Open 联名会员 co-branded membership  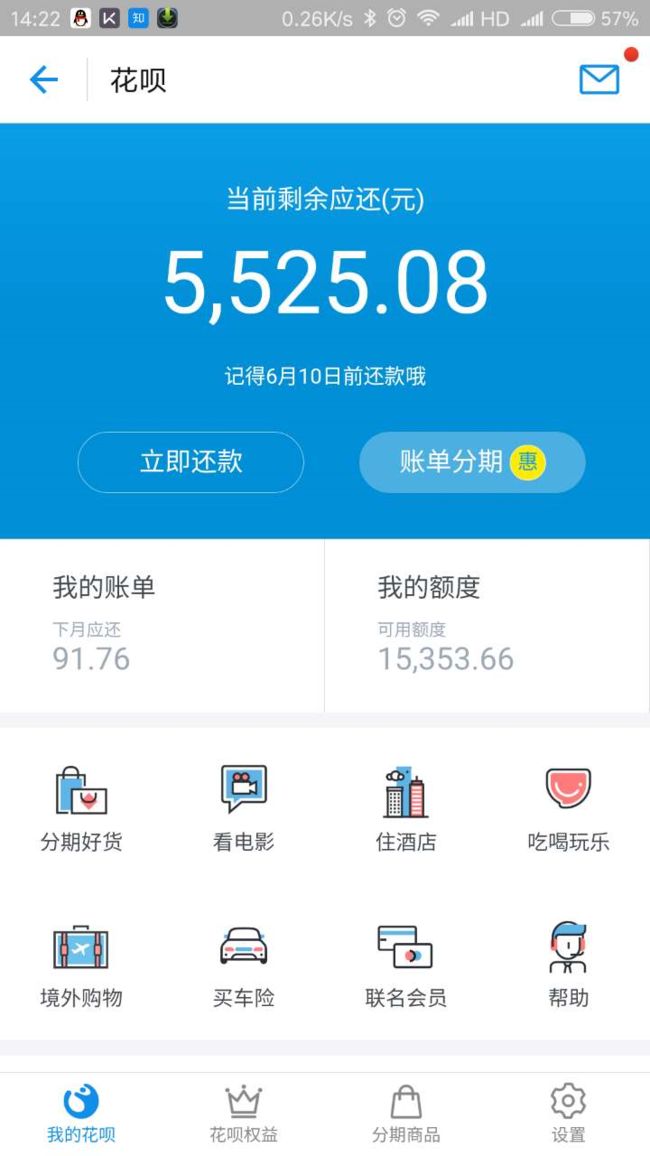click(x=406, y=966)
